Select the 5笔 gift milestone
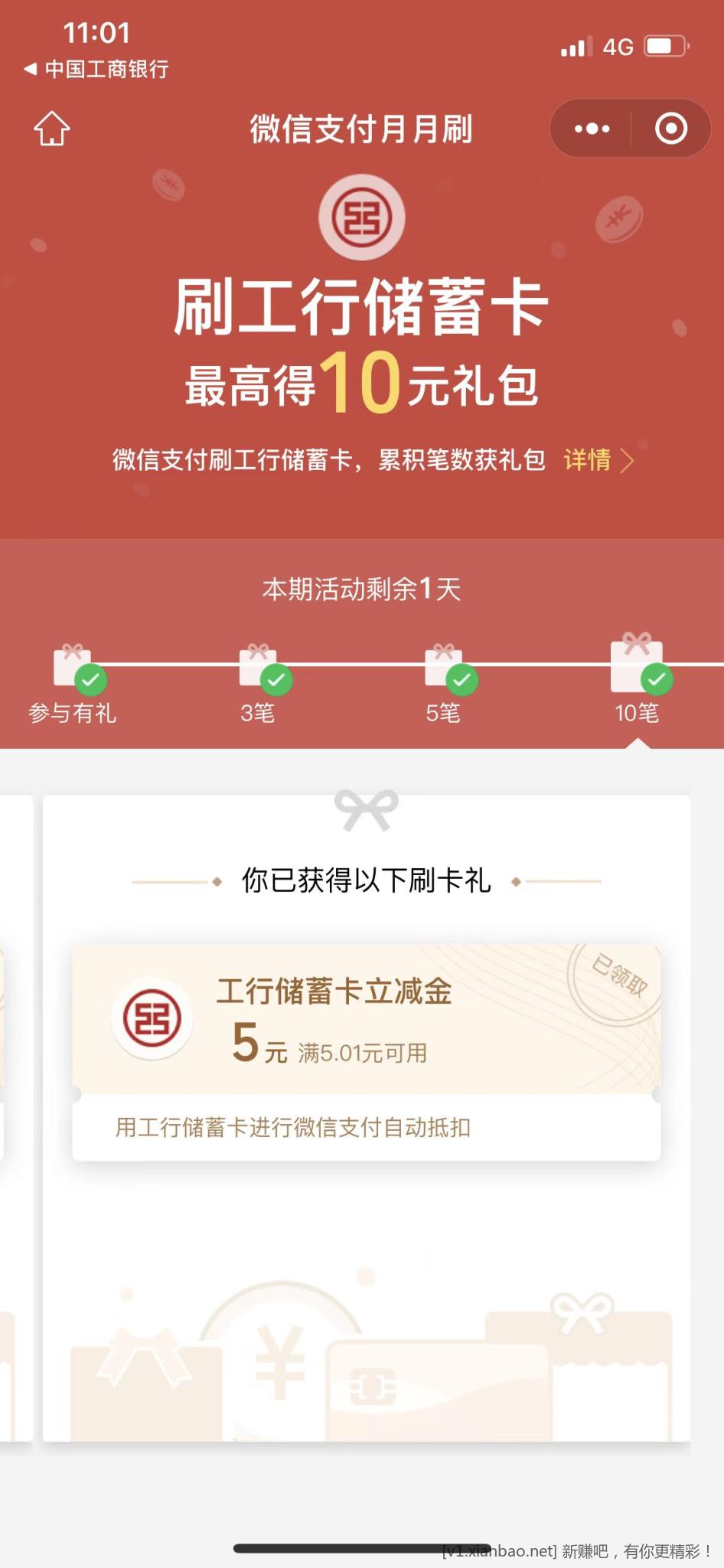 coord(444,683)
